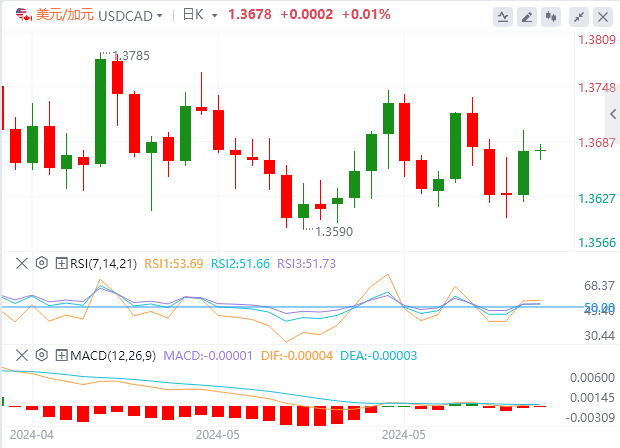620x448 pixels.
Task: Open the chart settings sliders icon
Action: tap(528, 17)
